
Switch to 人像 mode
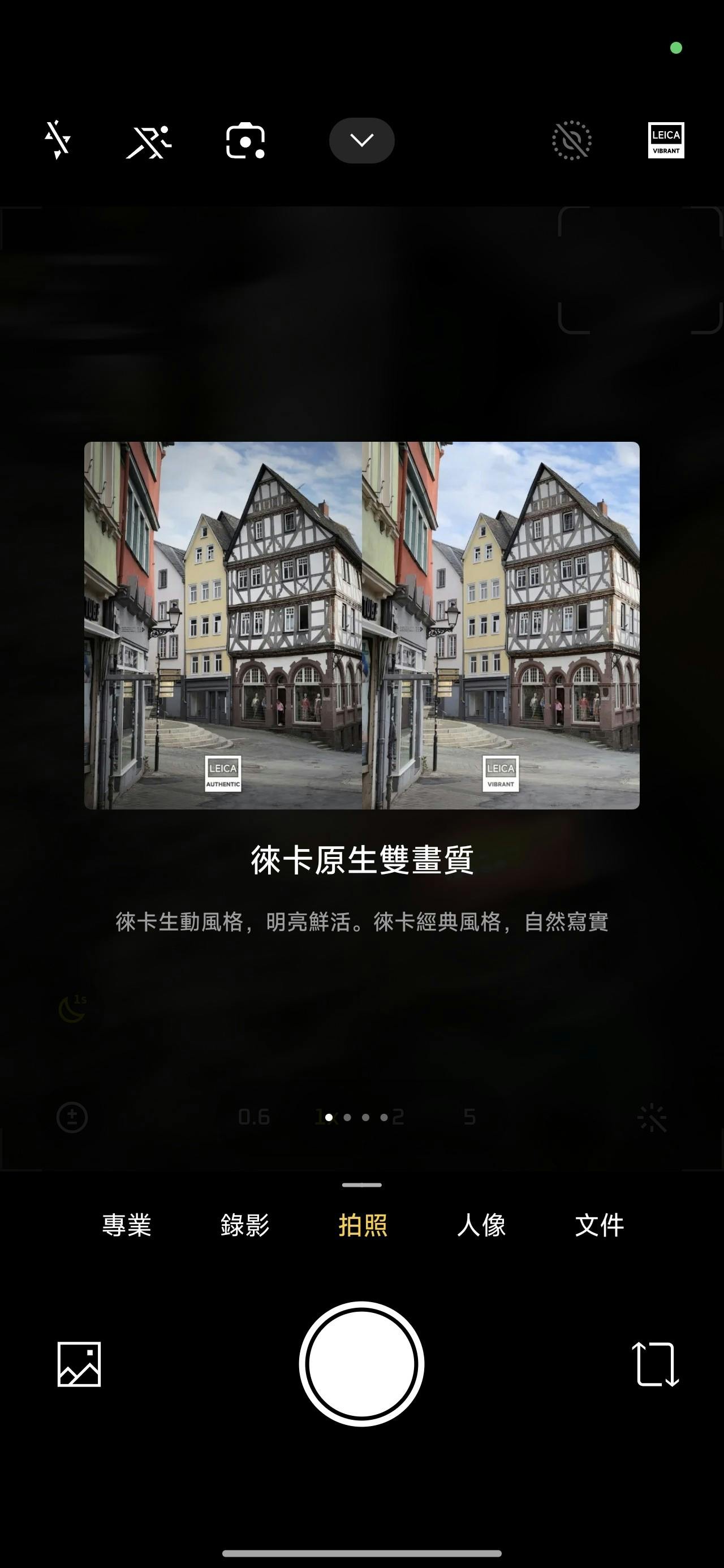point(481,1225)
